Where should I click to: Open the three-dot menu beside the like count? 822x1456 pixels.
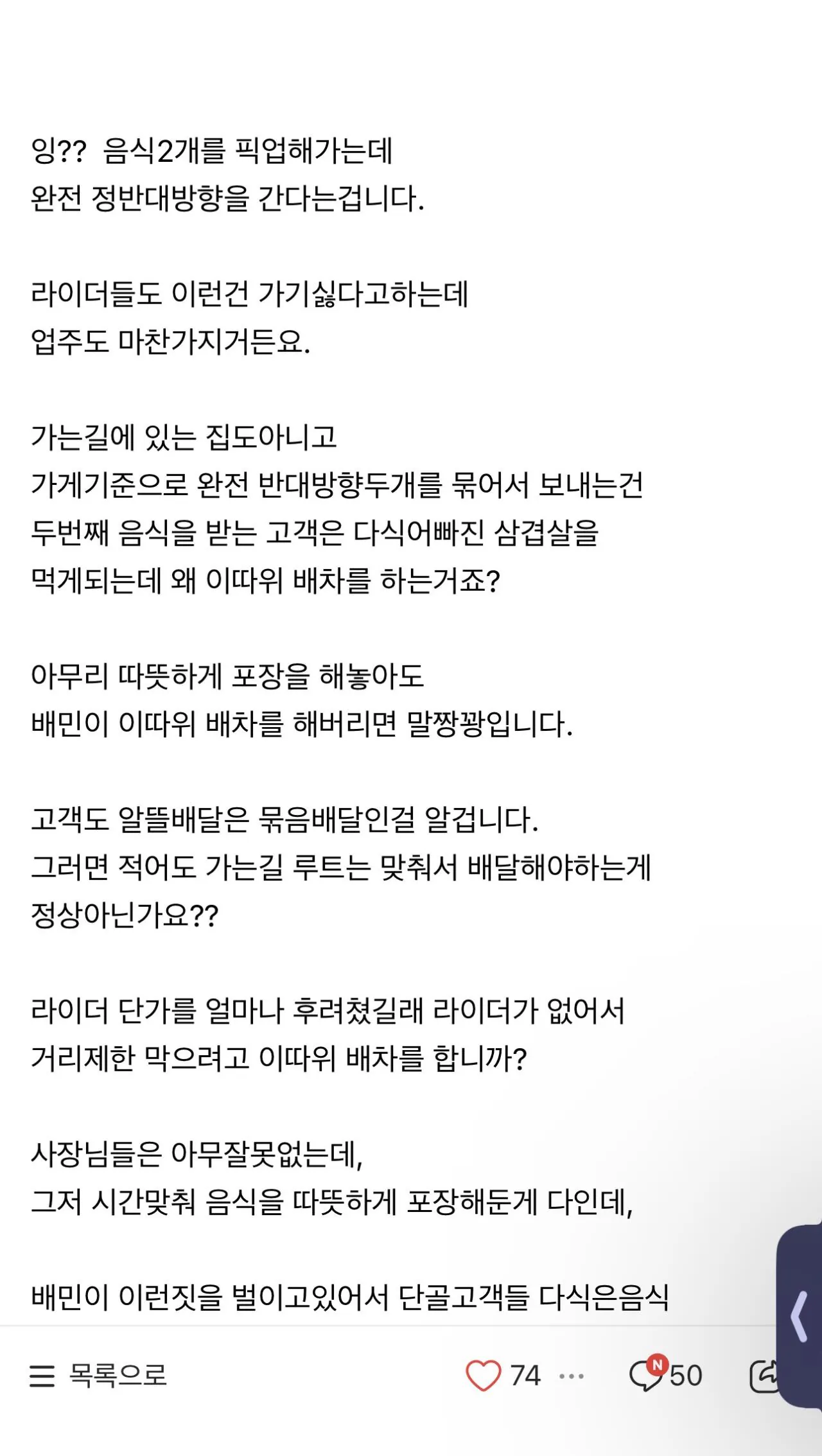tap(572, 1376)
